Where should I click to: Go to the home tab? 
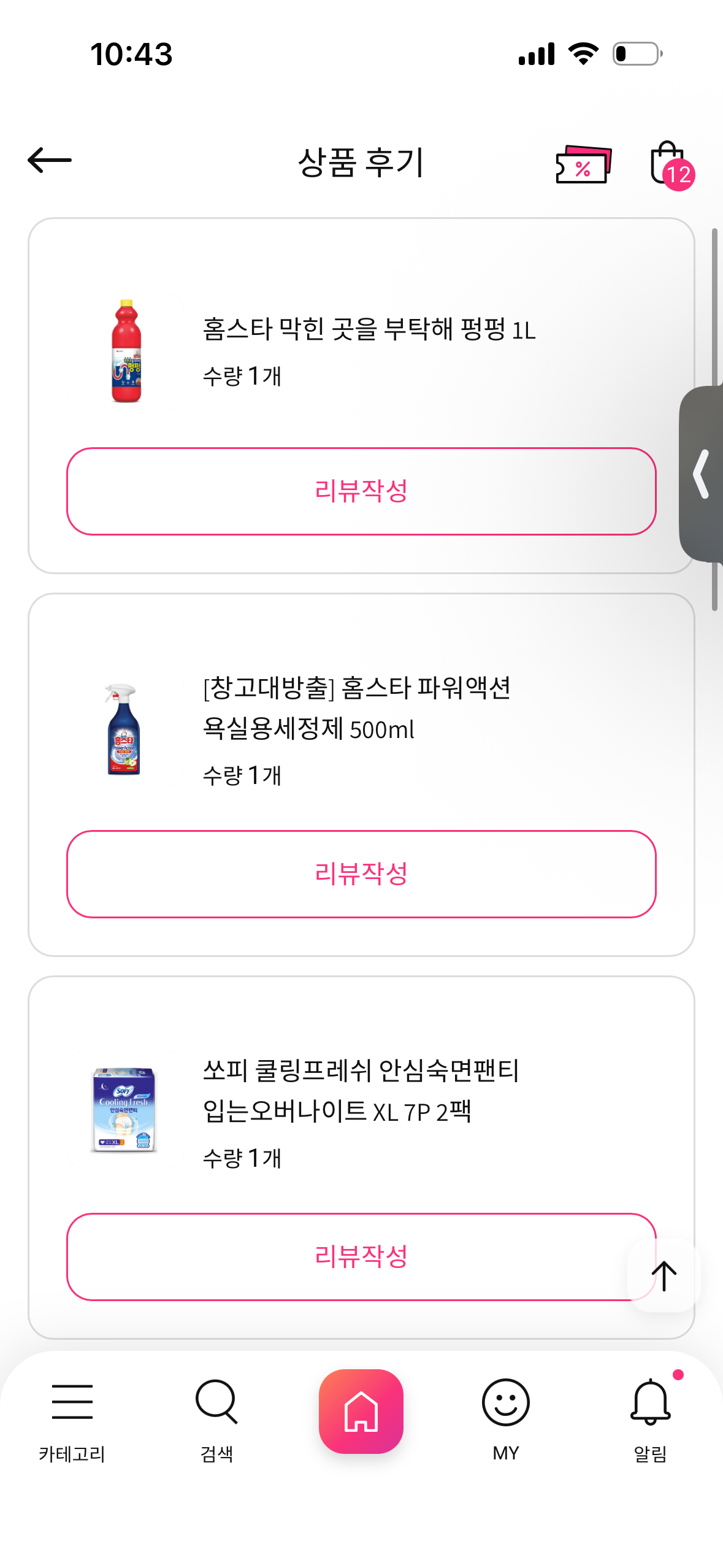click(x=361, y=1411)
